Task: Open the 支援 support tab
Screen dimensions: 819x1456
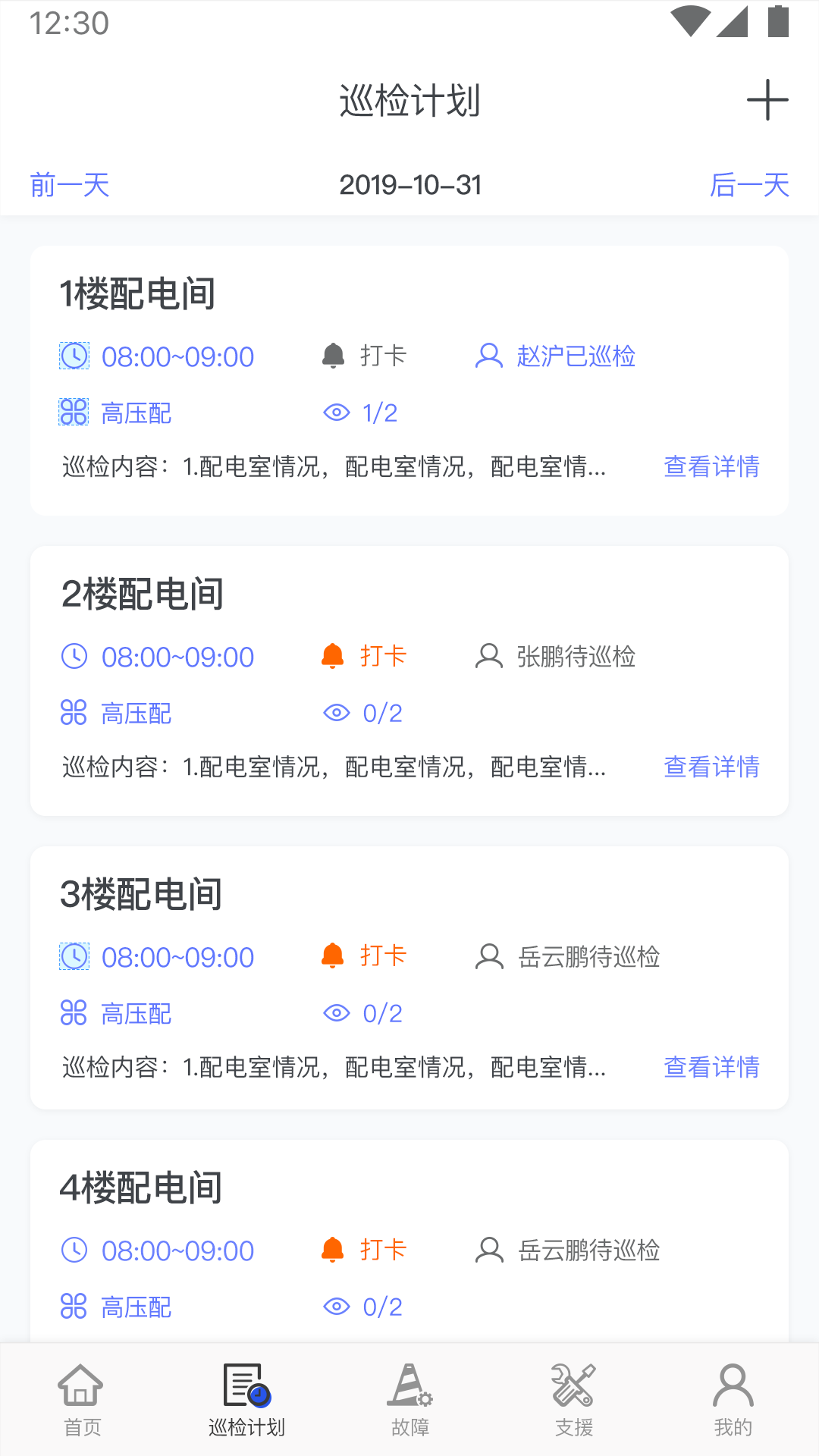Action: pos(574,1399)
